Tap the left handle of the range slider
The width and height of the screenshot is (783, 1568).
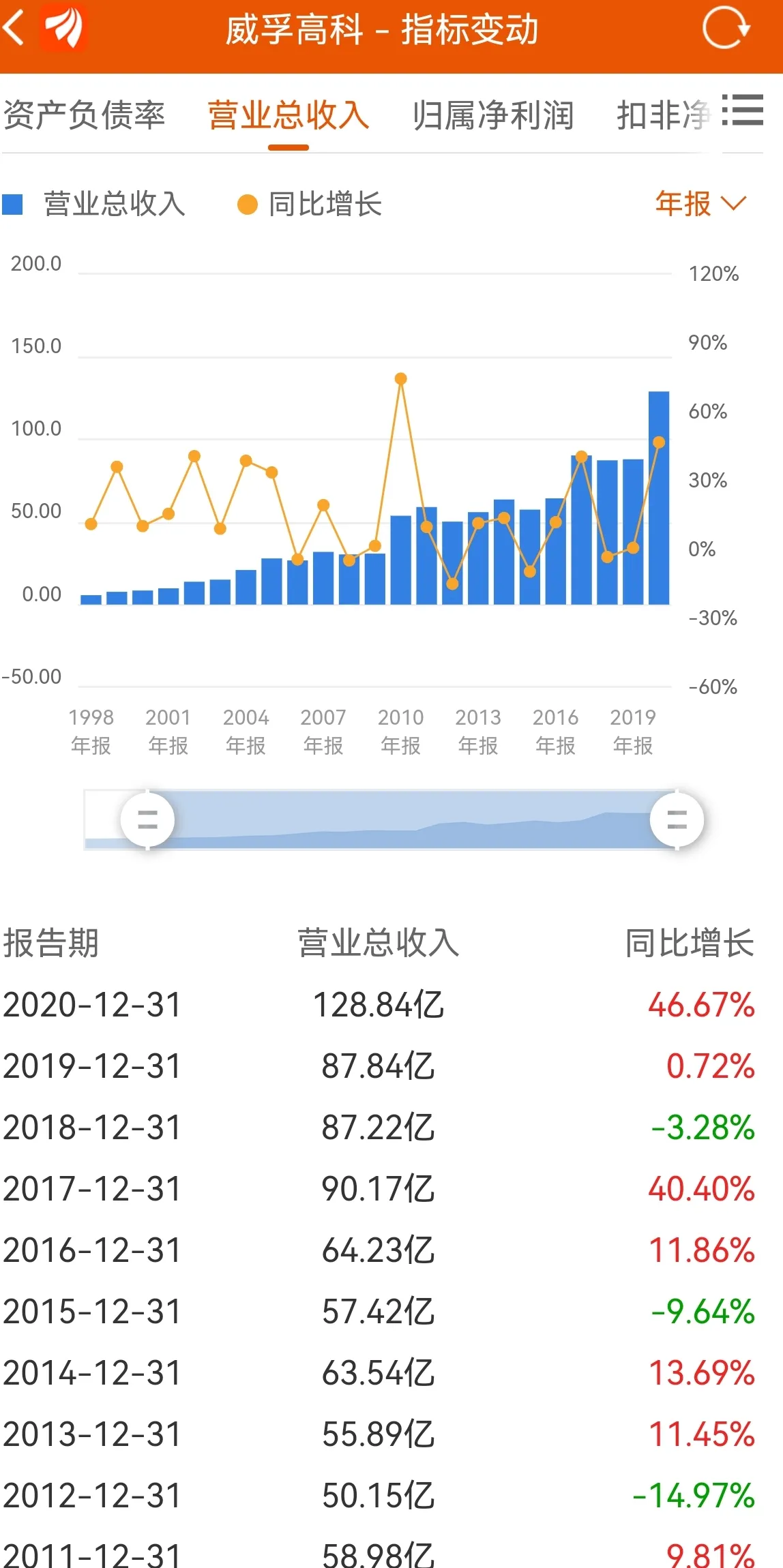click(x=147, y=819)
